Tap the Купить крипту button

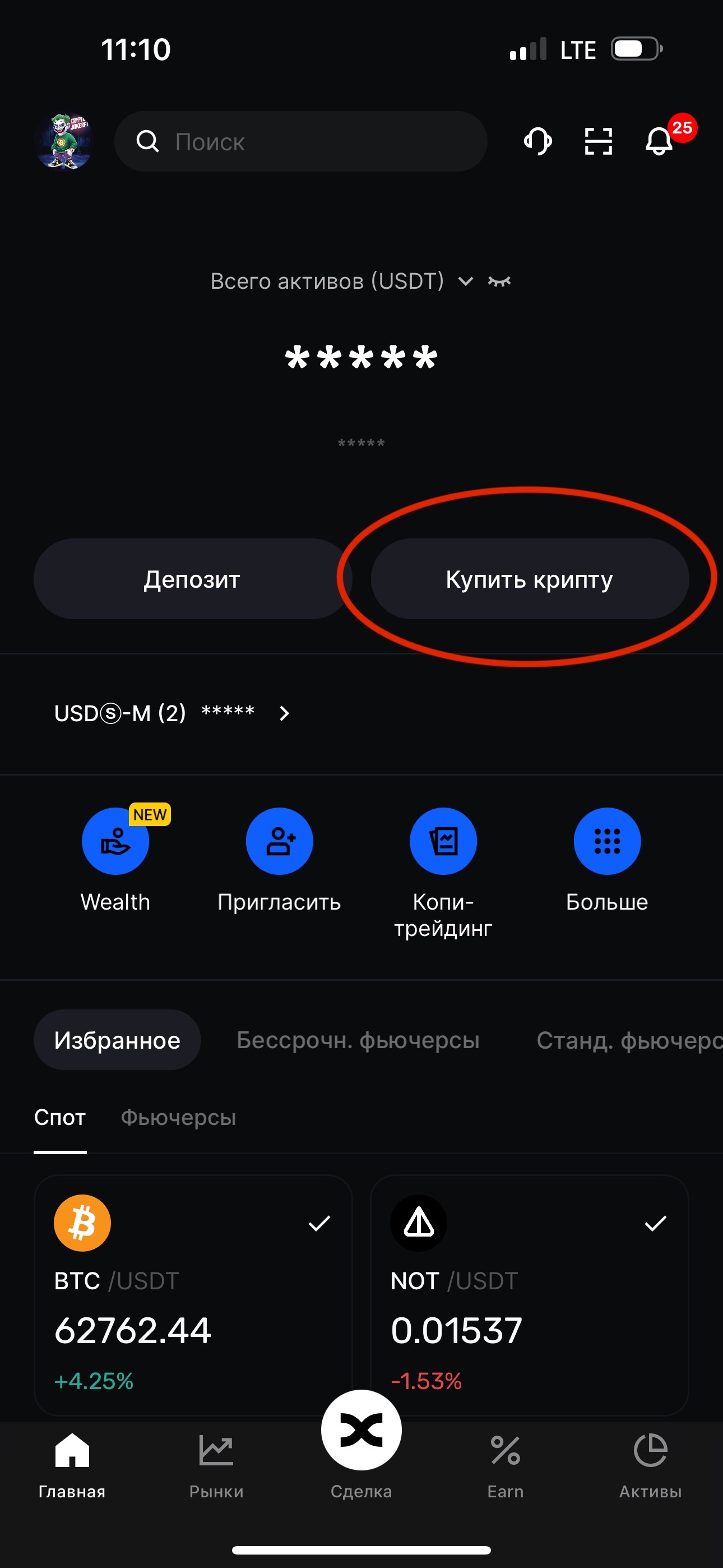[530, 579]
